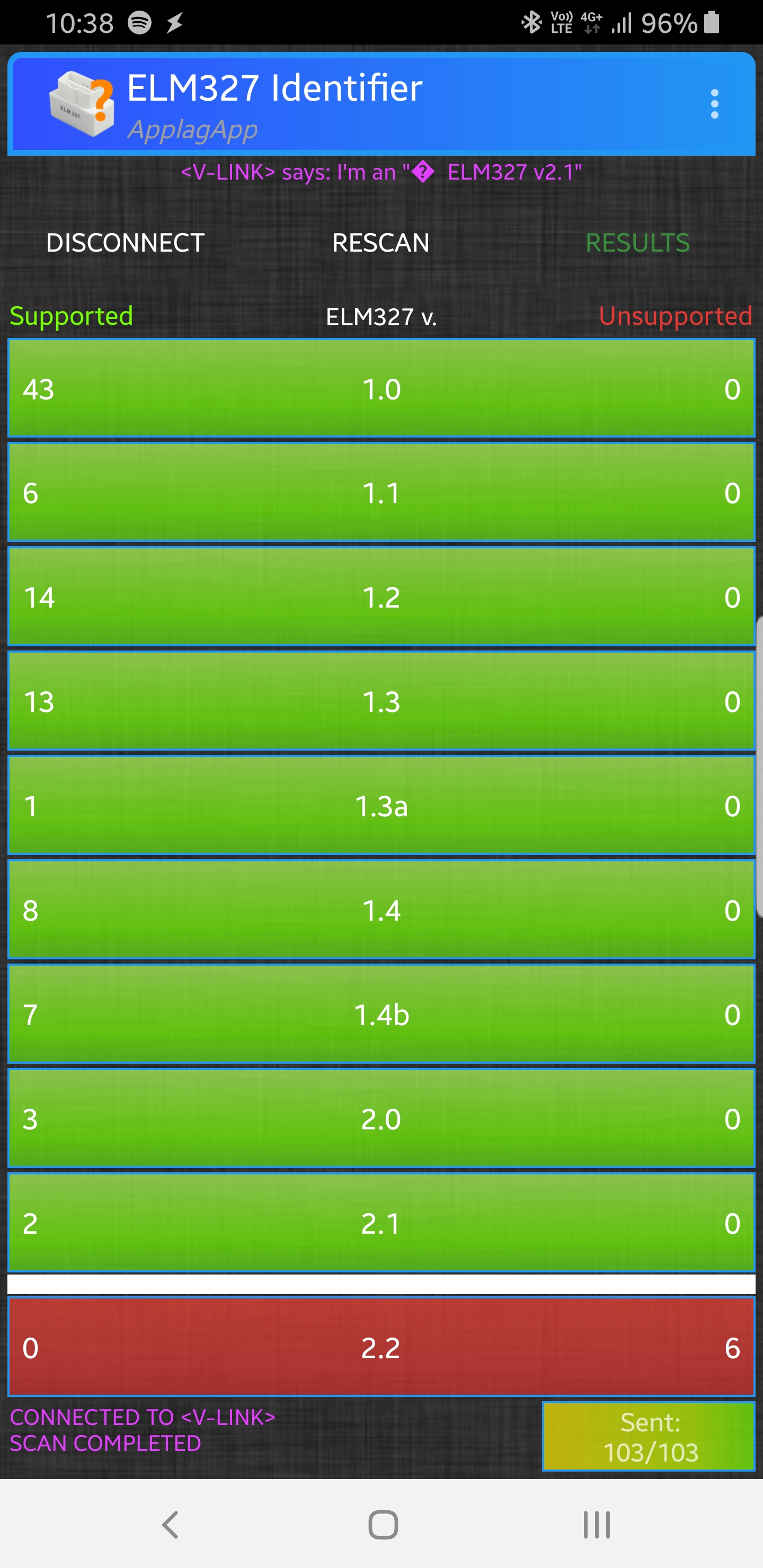Go back using the navigation bar
The image size is (763, 1568).
click(170, 1525)
